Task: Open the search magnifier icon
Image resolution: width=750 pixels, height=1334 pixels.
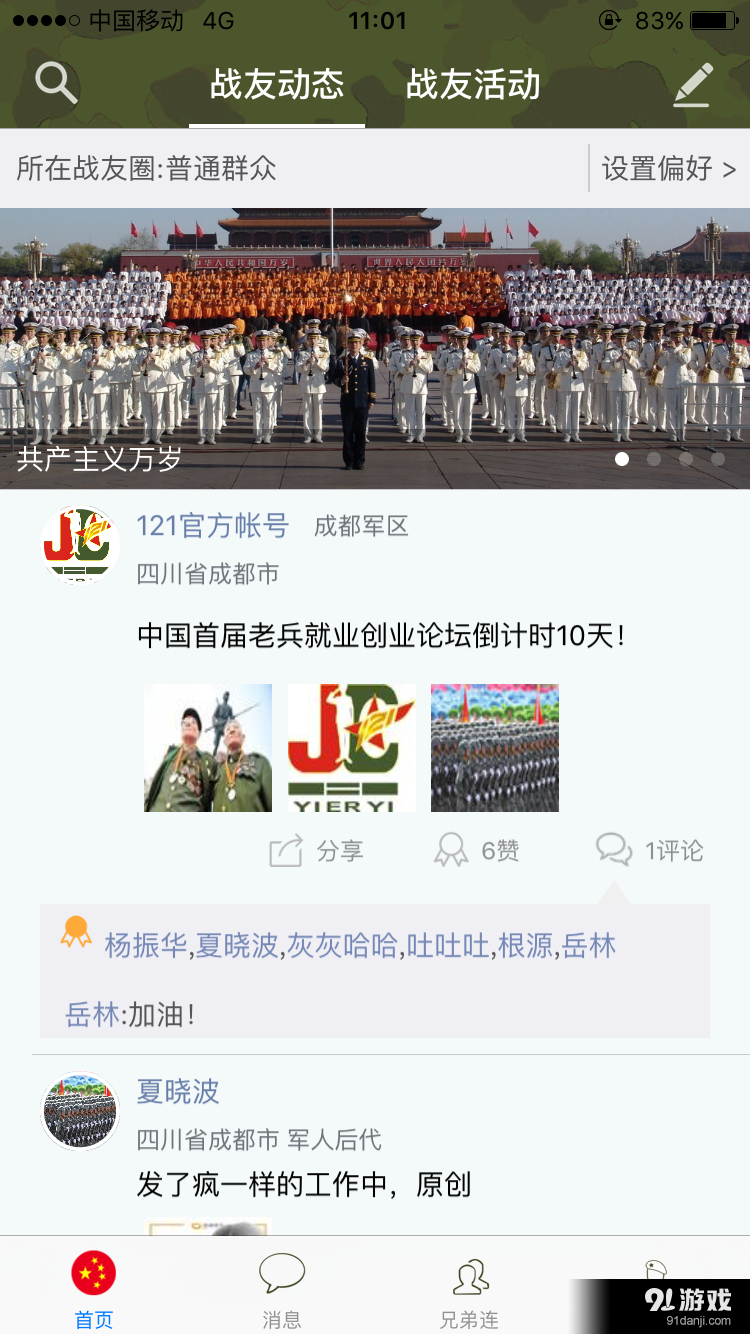Action: pos(56,83)
